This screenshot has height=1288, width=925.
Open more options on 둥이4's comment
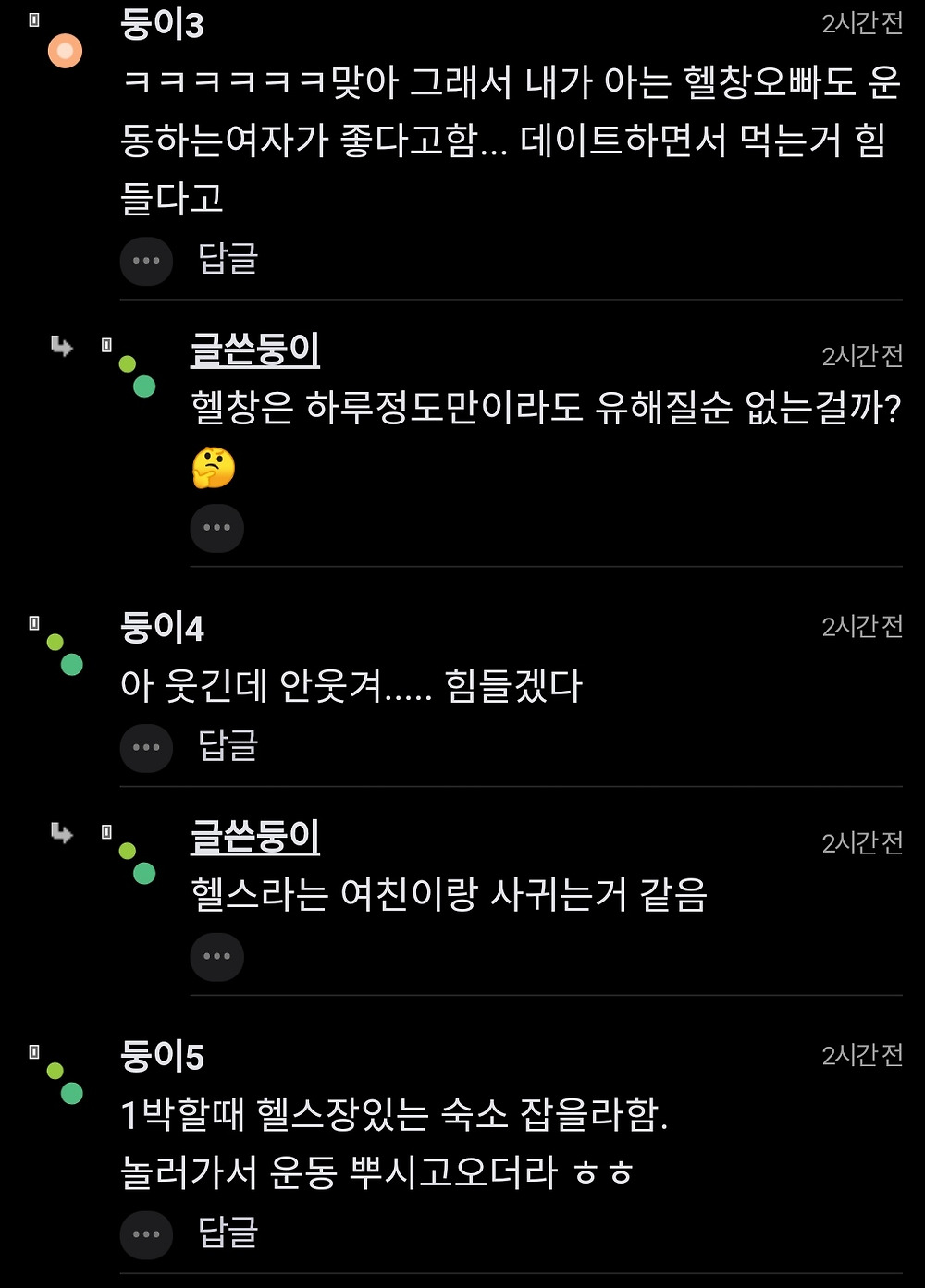pyautogui.click(x=146, y=747)
